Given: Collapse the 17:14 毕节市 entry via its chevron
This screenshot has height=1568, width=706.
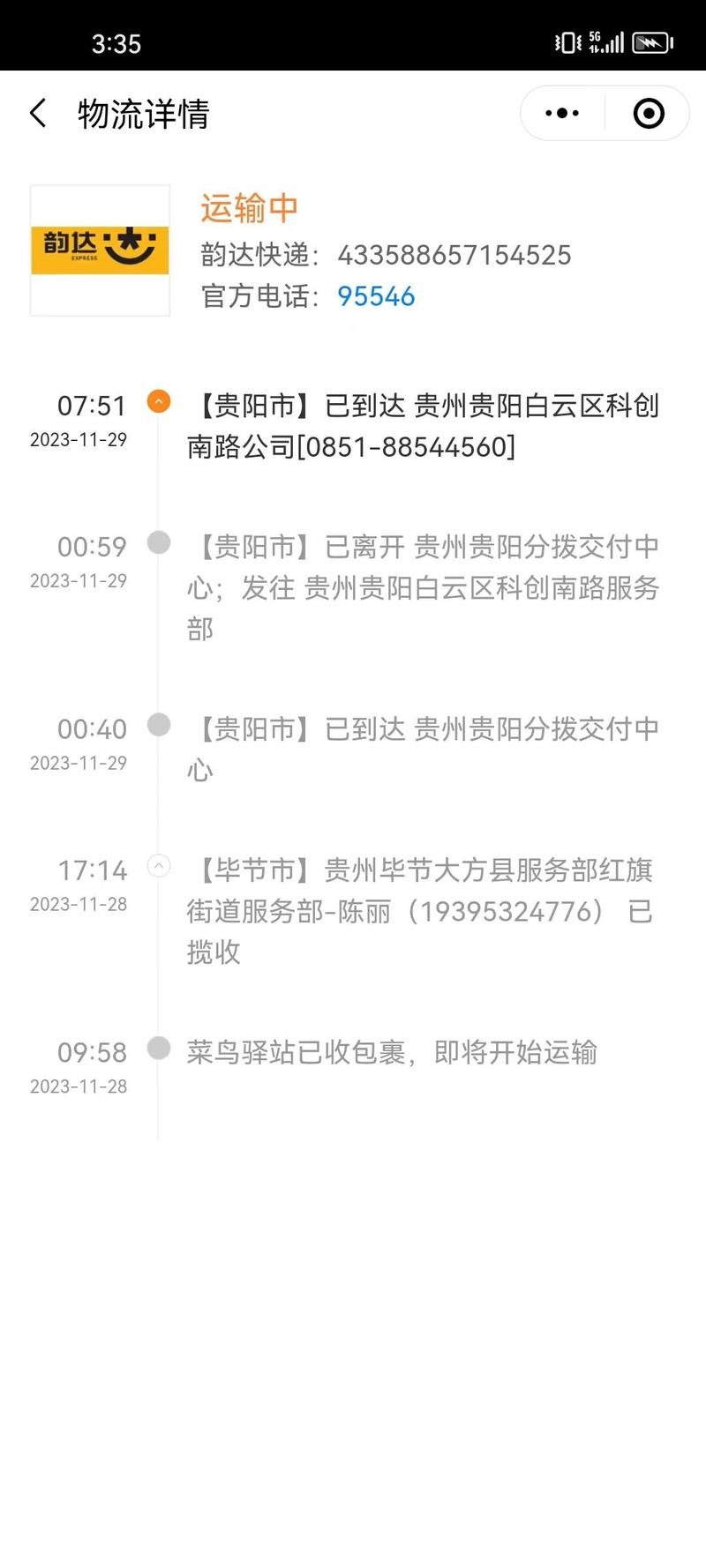Looking at the screenshot, I should point(158,866).
